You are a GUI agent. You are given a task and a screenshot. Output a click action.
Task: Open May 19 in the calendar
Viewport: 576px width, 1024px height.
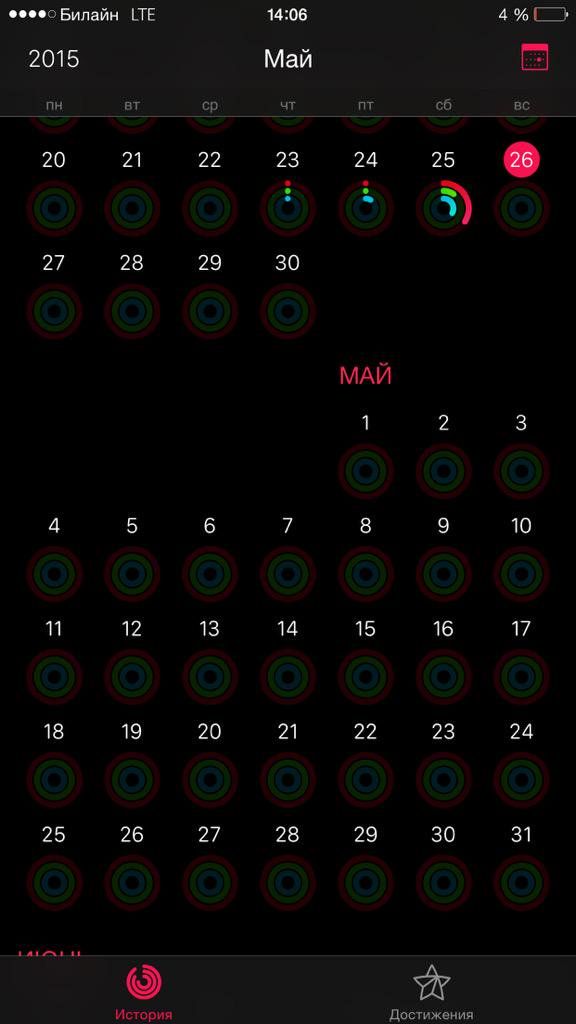132,765
